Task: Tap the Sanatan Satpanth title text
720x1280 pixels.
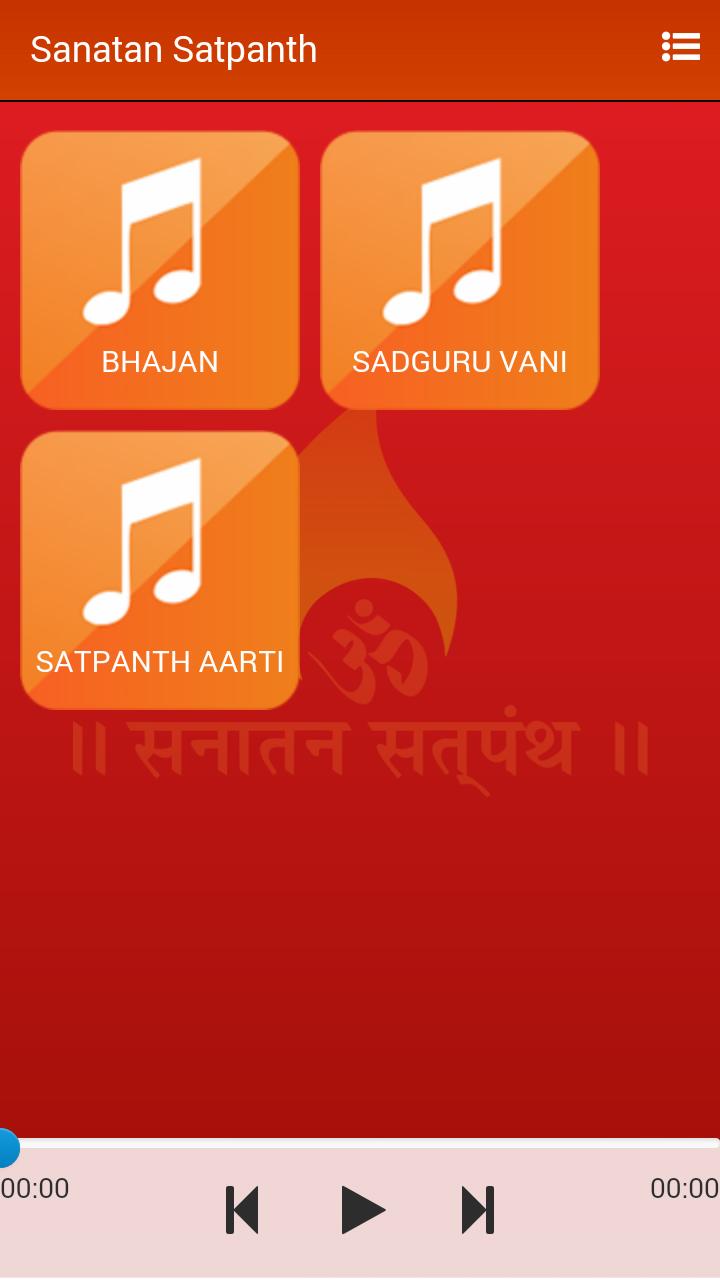Action: [174, 48]
